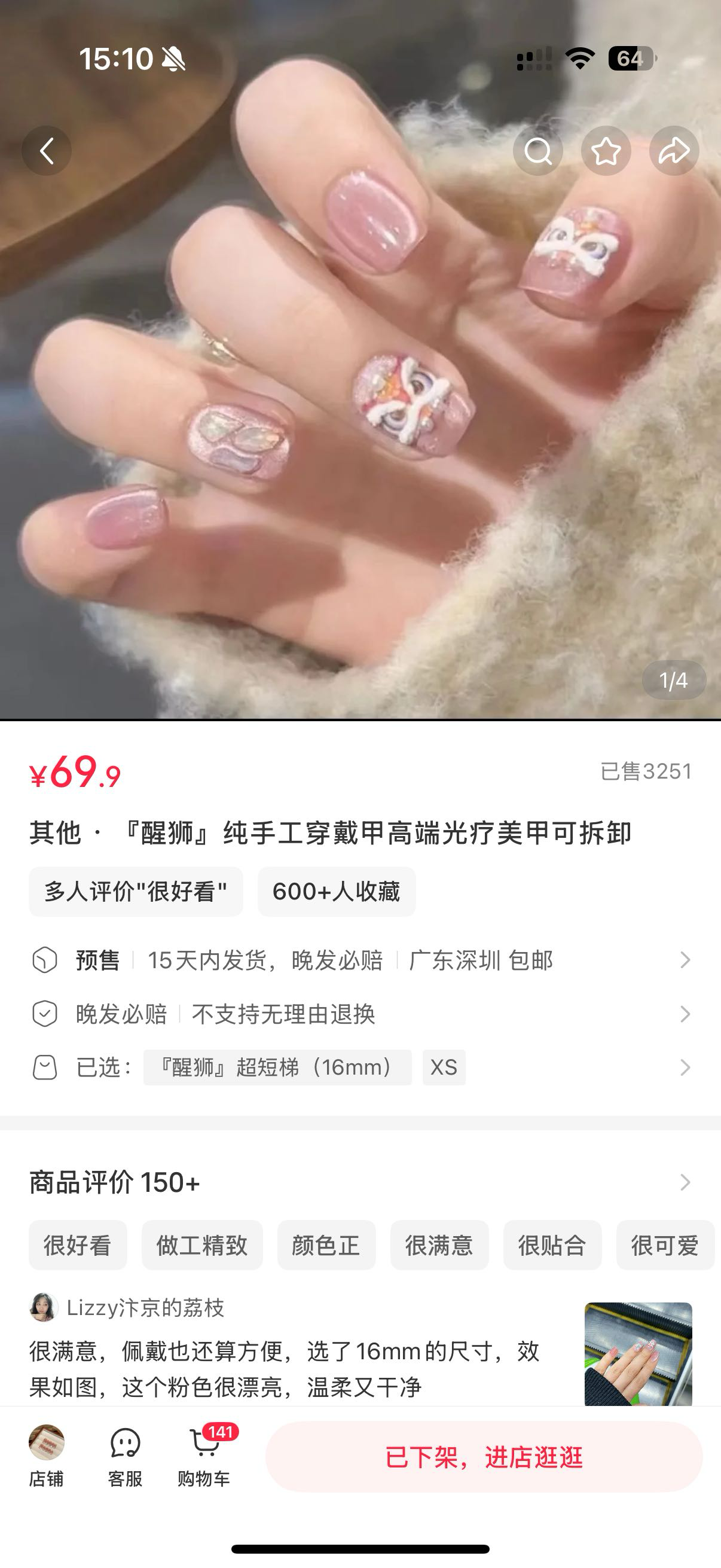Select the XS size option

pos(445,1067)
